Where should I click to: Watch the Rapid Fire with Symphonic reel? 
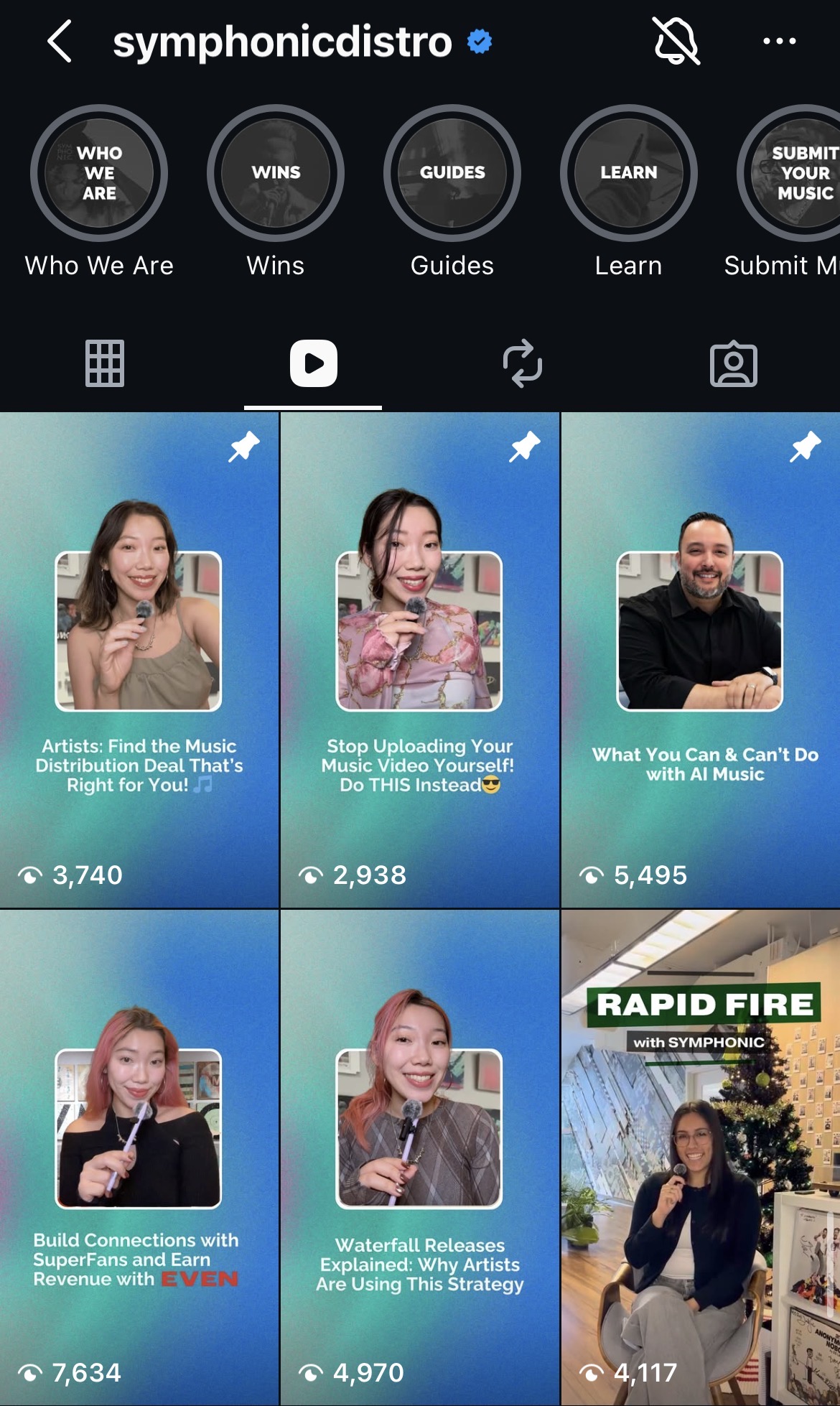click(701, 1156)
